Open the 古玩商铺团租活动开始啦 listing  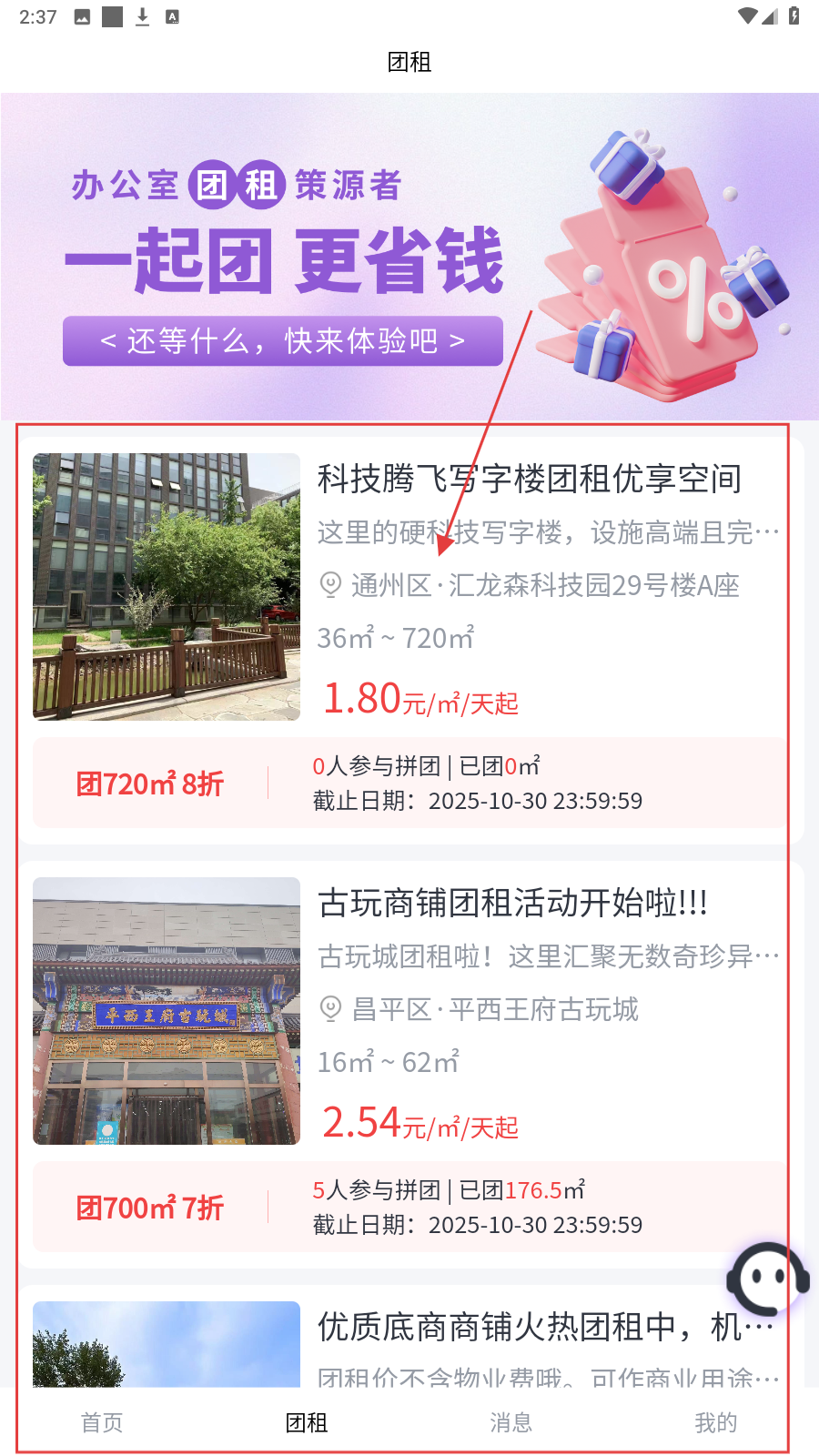(x=512, y=903)
